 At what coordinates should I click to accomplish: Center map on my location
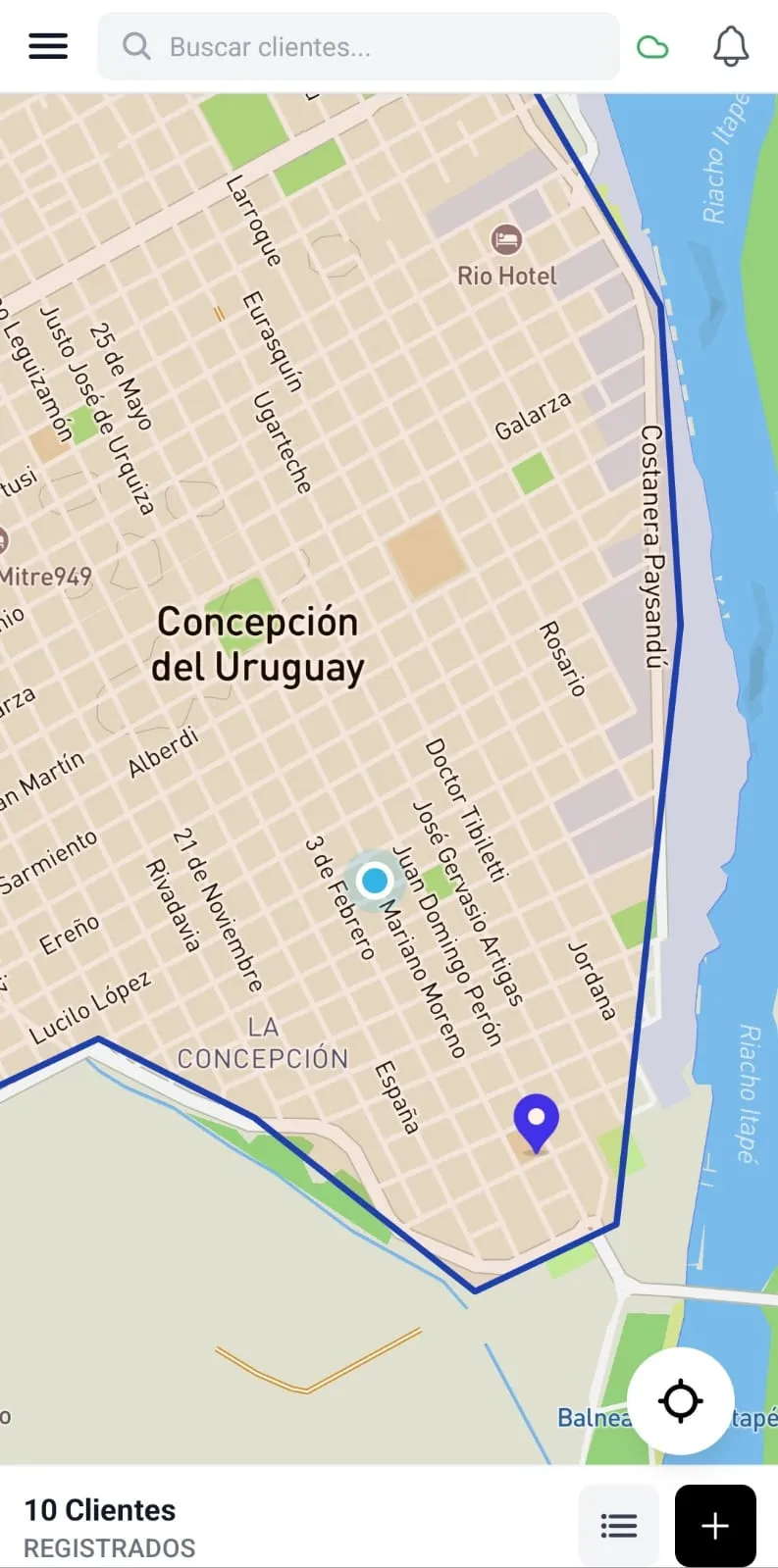[680, 1400]
